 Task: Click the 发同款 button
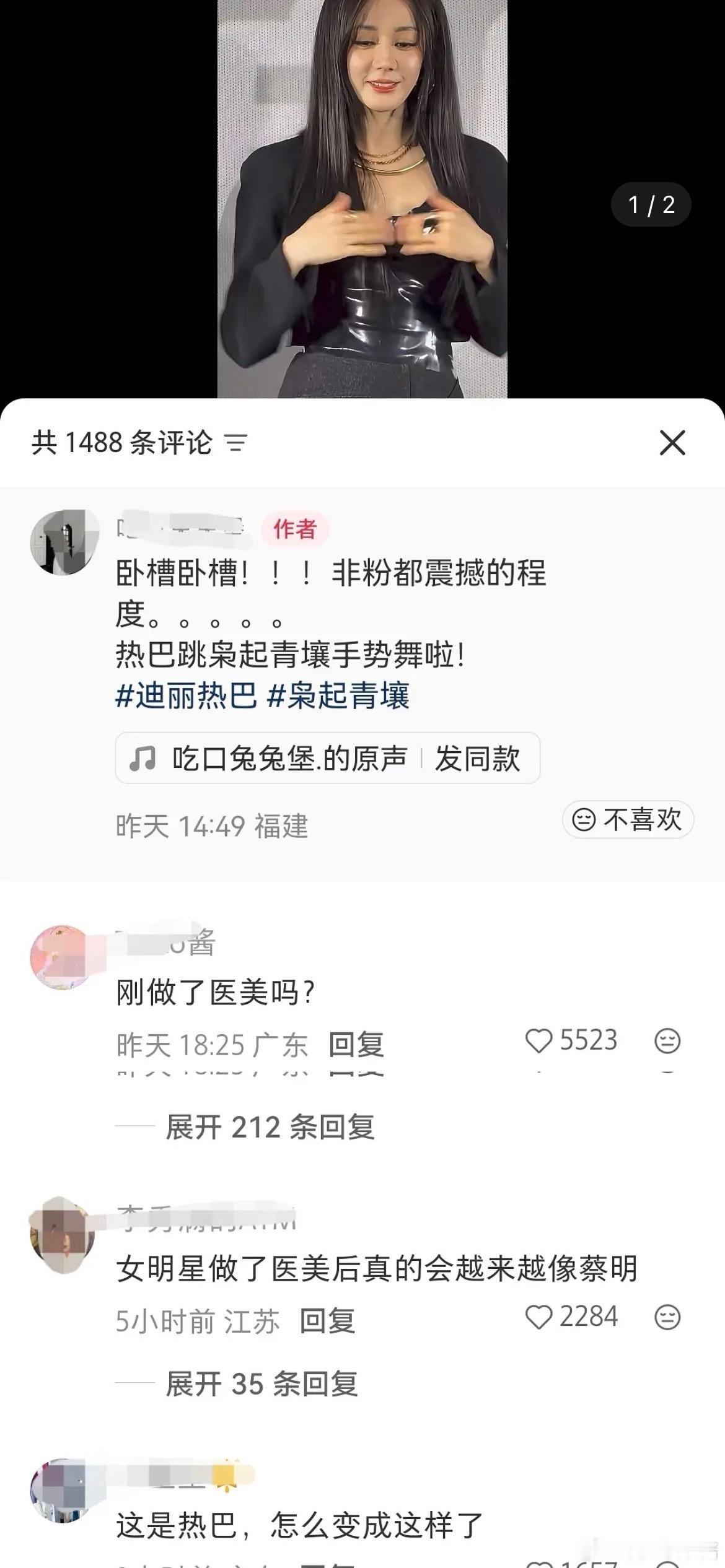(x=477, y=757)
